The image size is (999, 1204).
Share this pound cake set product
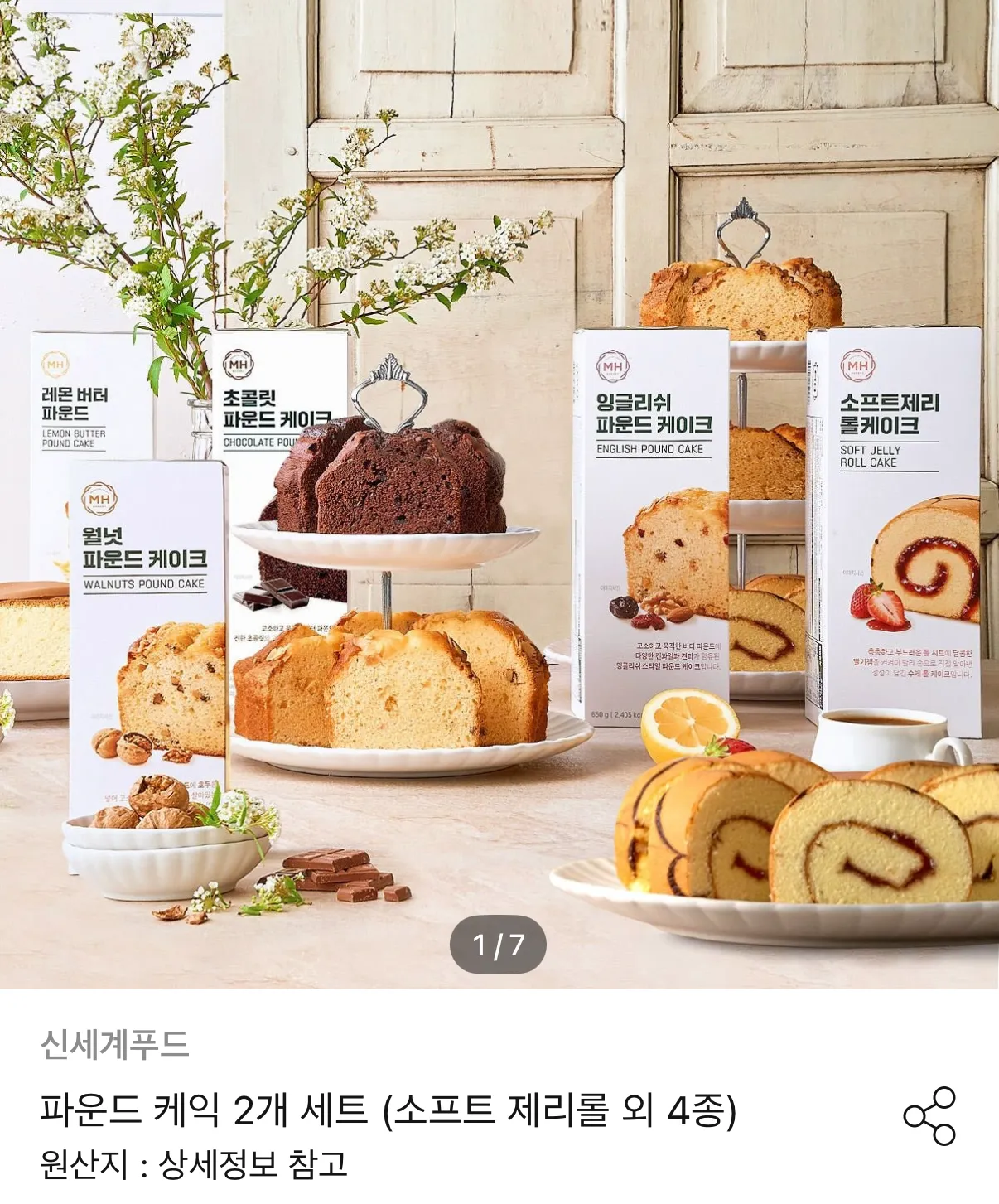point(929,1116)
